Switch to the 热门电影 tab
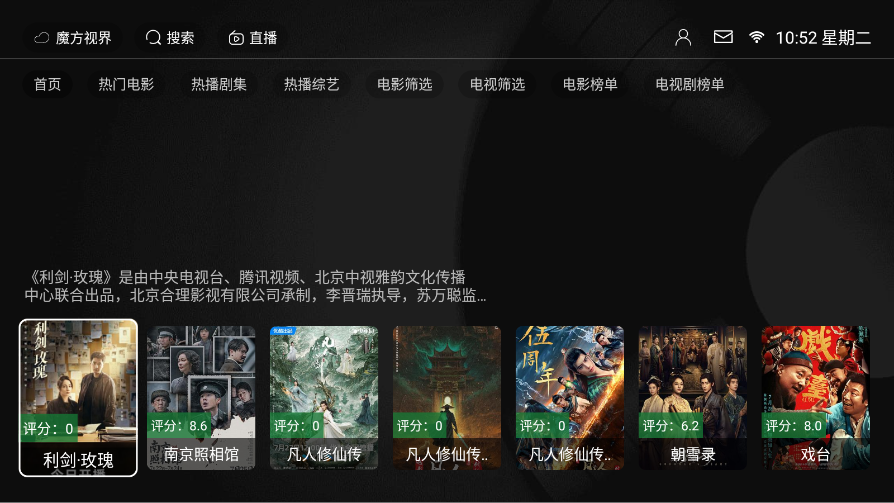The image size is (894, 503). (x=126, y=84)
